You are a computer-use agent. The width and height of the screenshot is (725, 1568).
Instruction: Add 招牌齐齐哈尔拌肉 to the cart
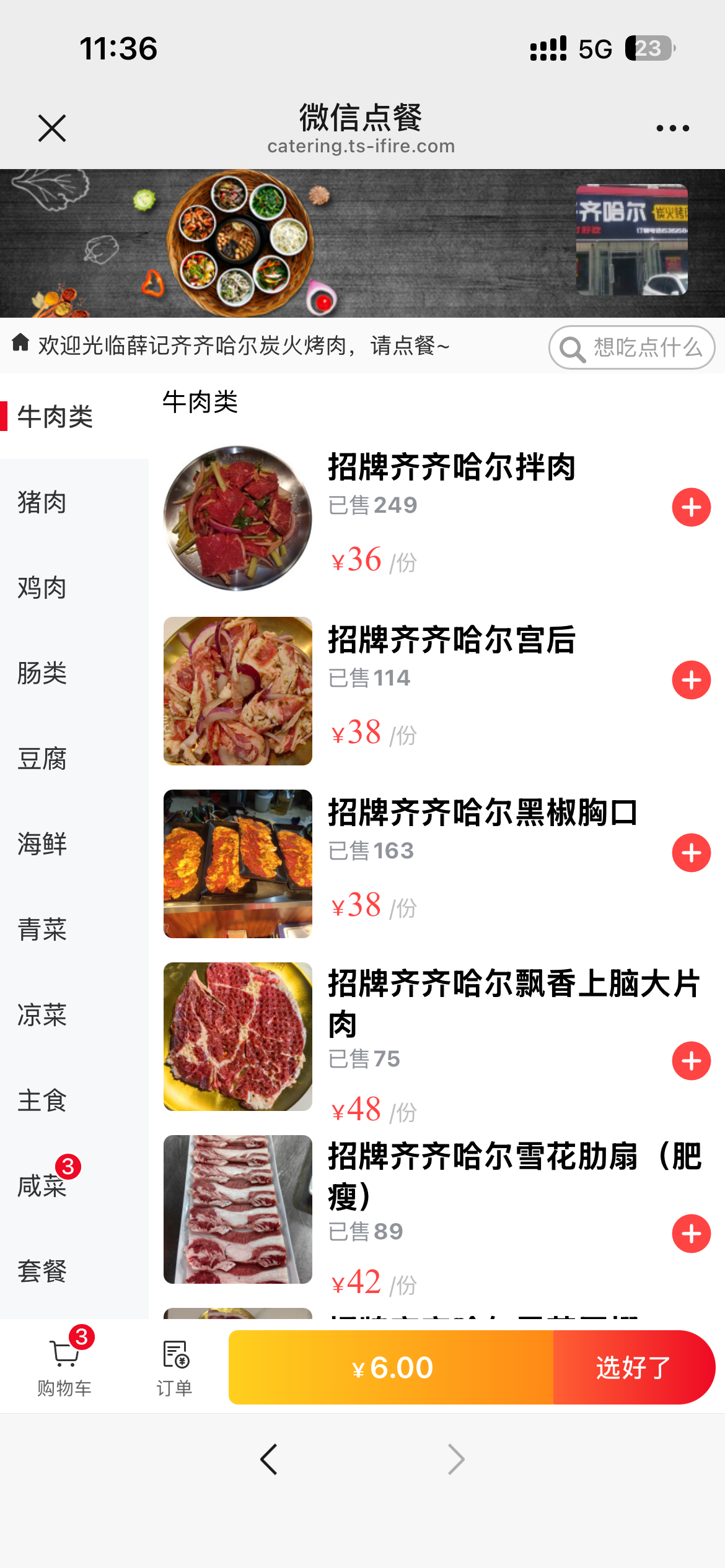(691, 507)
